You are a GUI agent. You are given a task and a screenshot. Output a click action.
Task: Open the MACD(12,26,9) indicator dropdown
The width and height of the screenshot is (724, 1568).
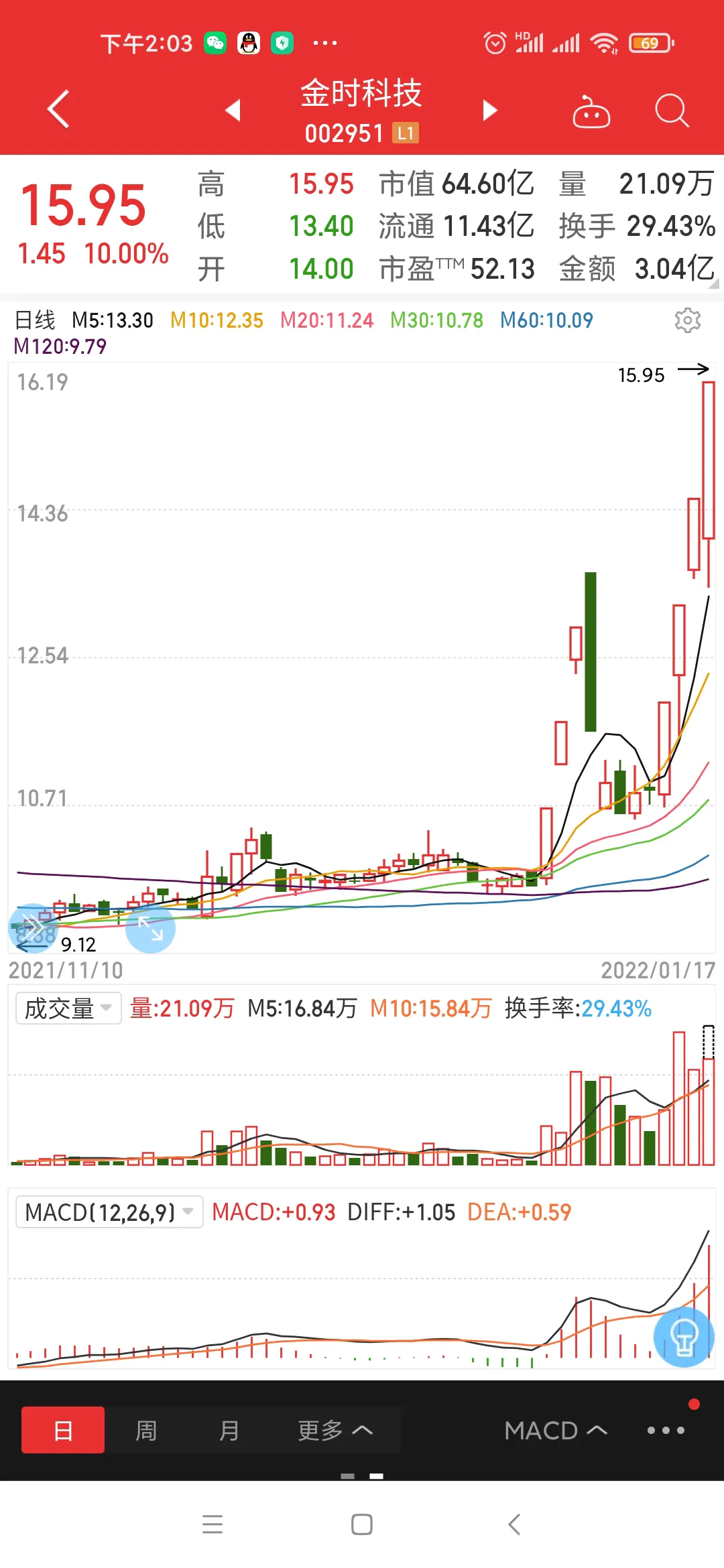tap(109, 1212)
